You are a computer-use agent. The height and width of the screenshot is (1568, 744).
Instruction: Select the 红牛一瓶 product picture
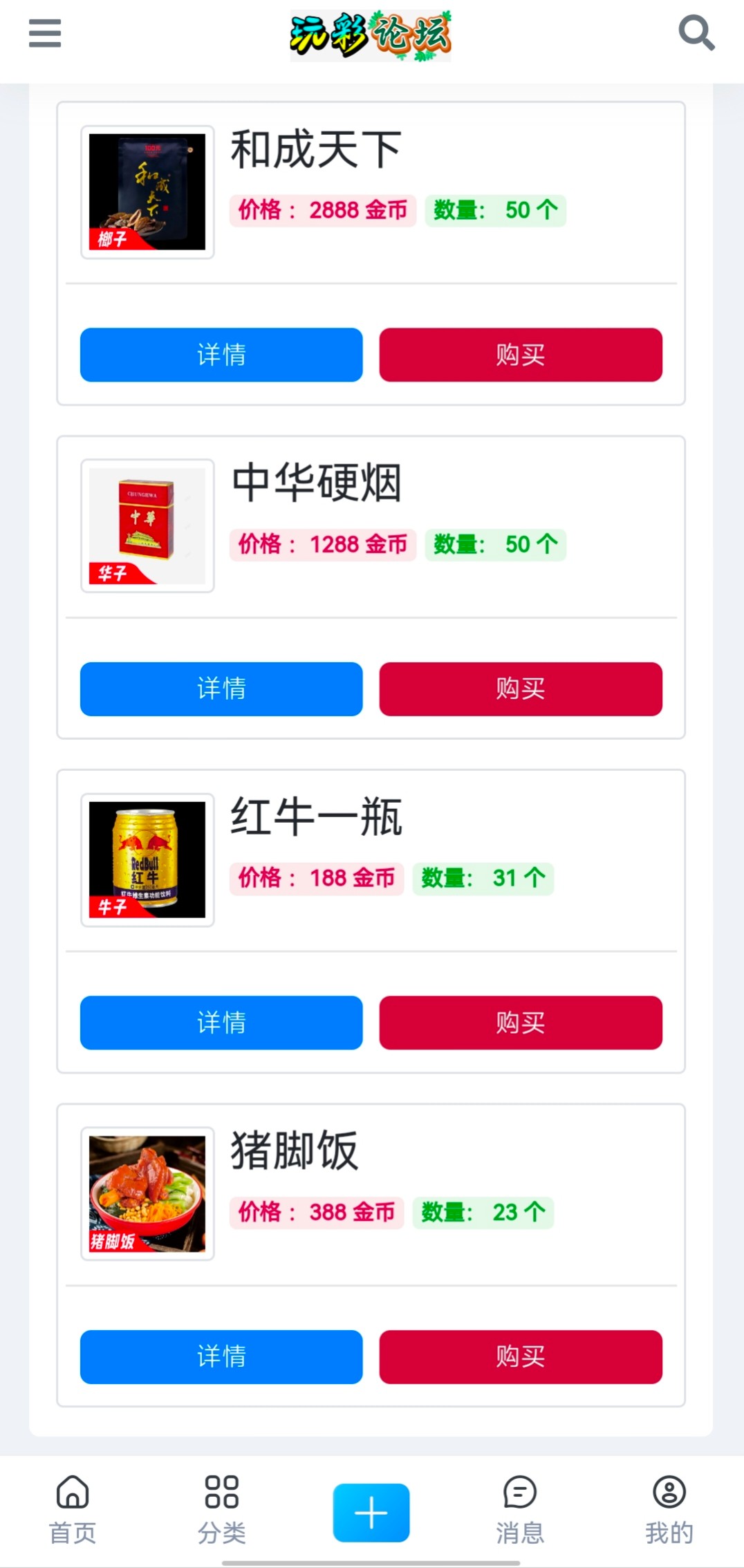click(147, 860)
